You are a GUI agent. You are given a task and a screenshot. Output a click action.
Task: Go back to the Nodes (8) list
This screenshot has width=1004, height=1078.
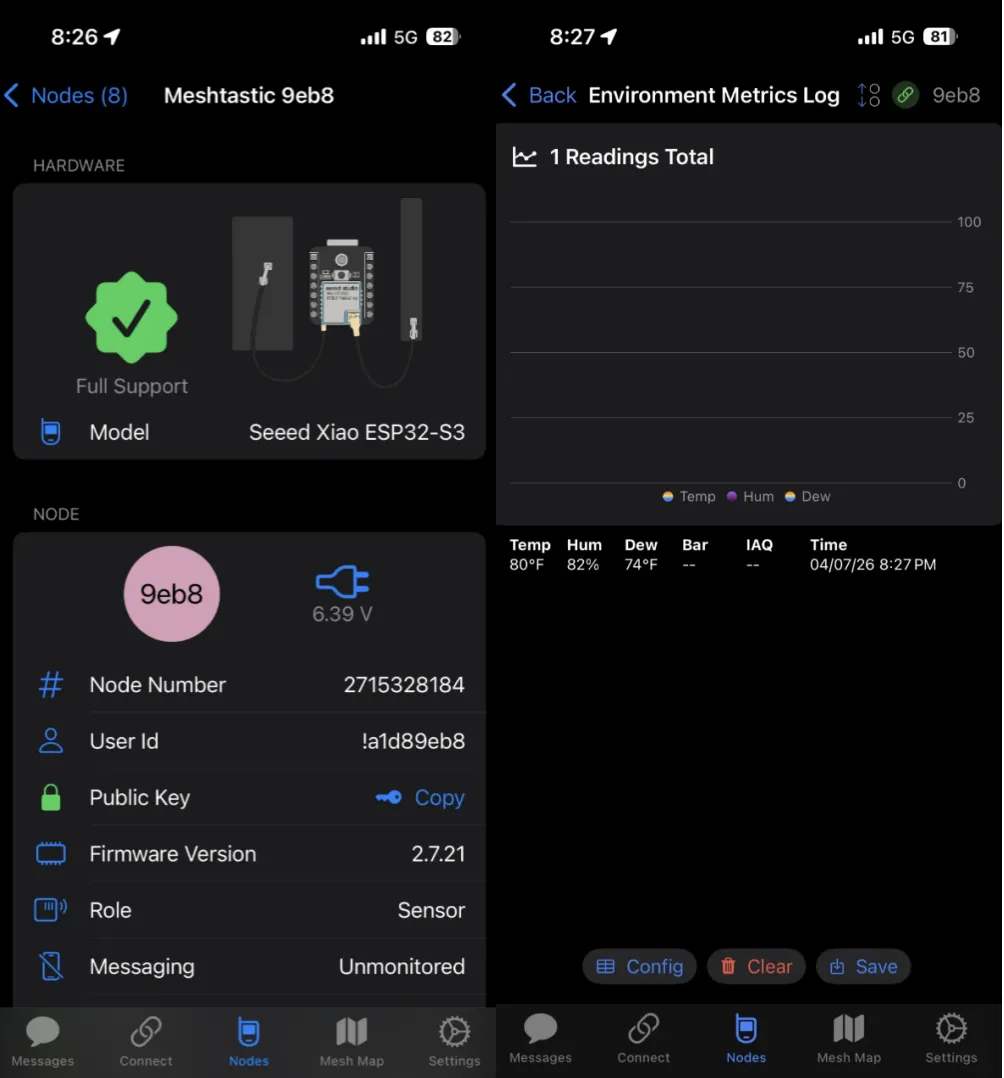(66, 96)
